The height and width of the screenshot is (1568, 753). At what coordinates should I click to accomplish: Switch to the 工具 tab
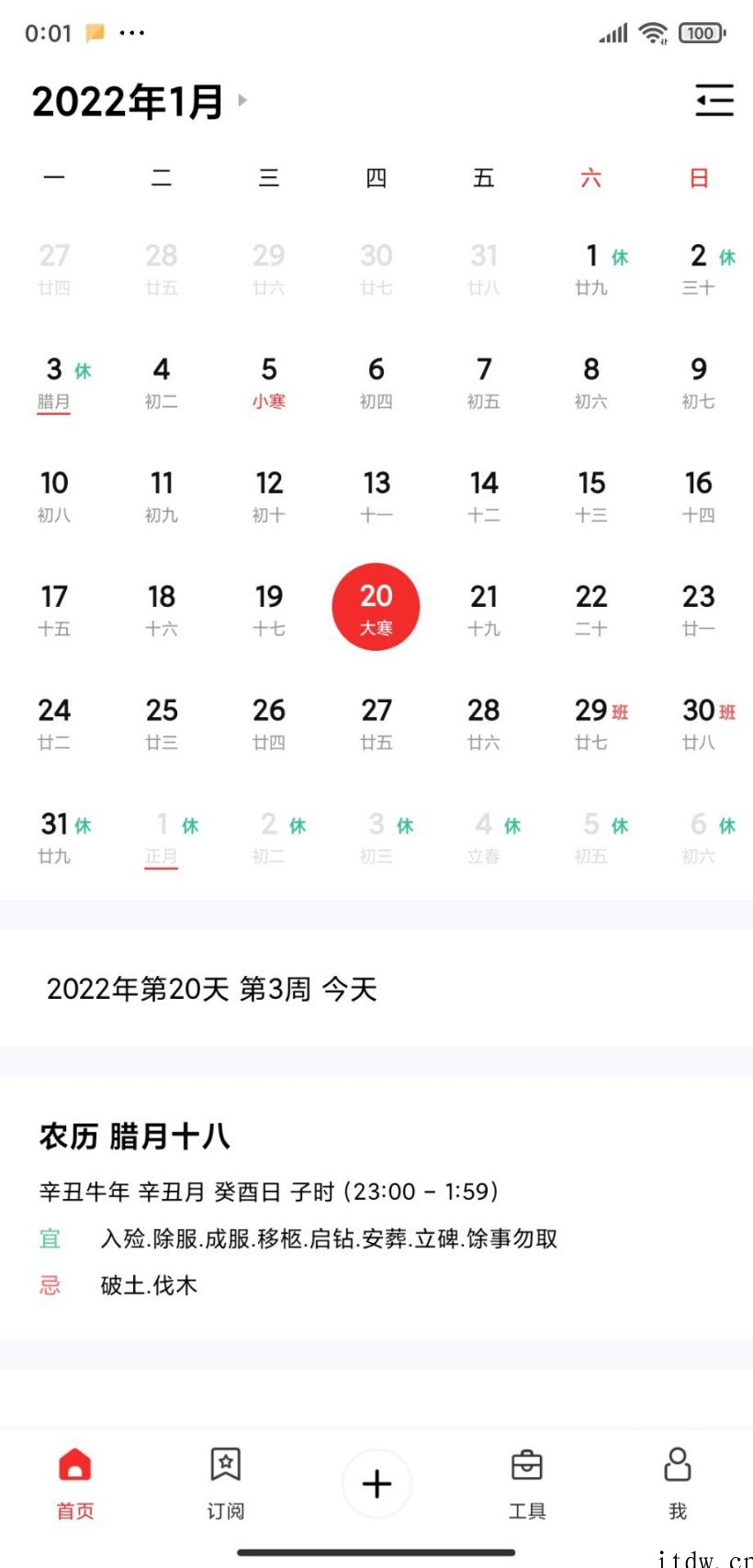527,1483
